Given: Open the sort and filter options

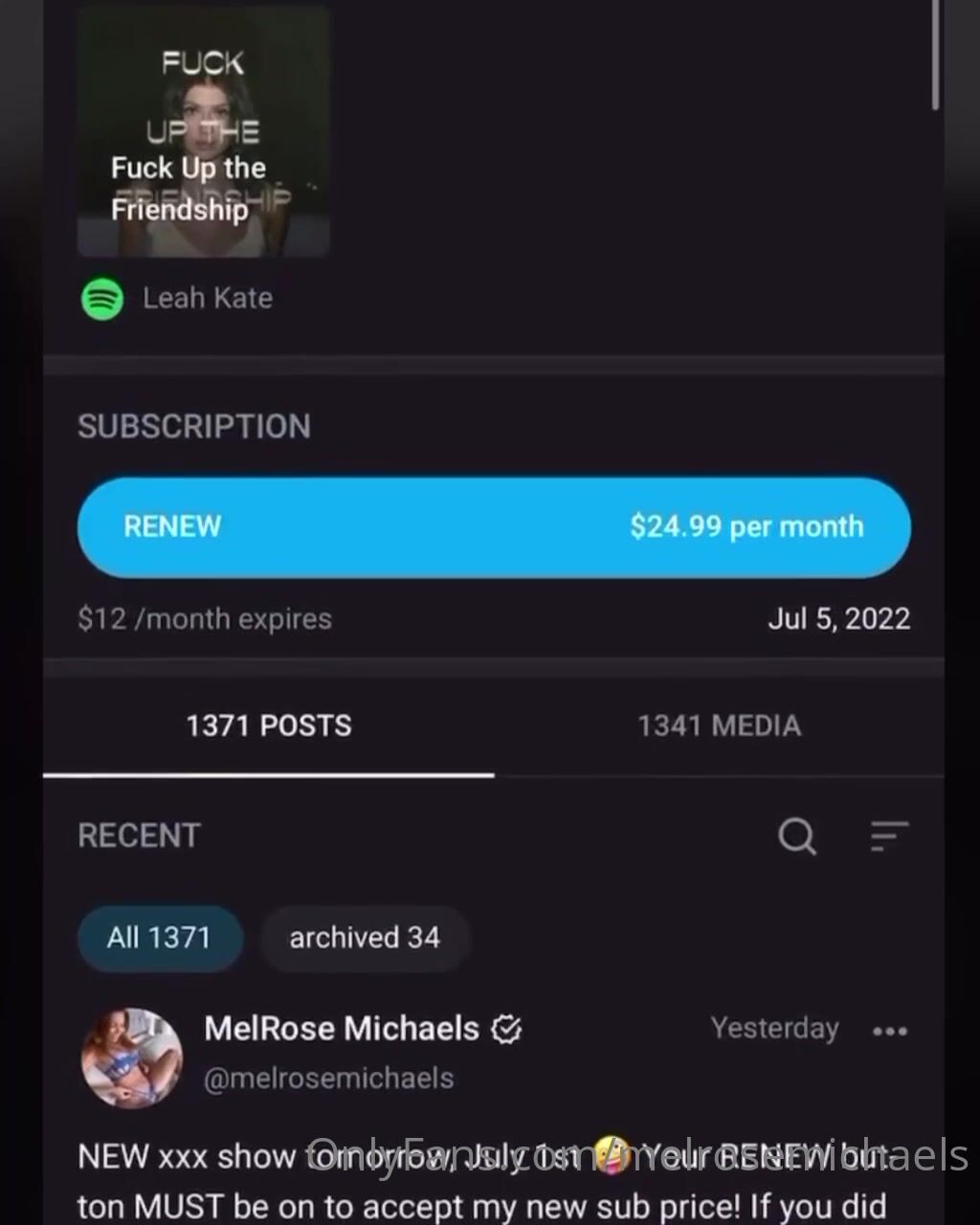Looking at the screenshot, I should click(889, 835).
